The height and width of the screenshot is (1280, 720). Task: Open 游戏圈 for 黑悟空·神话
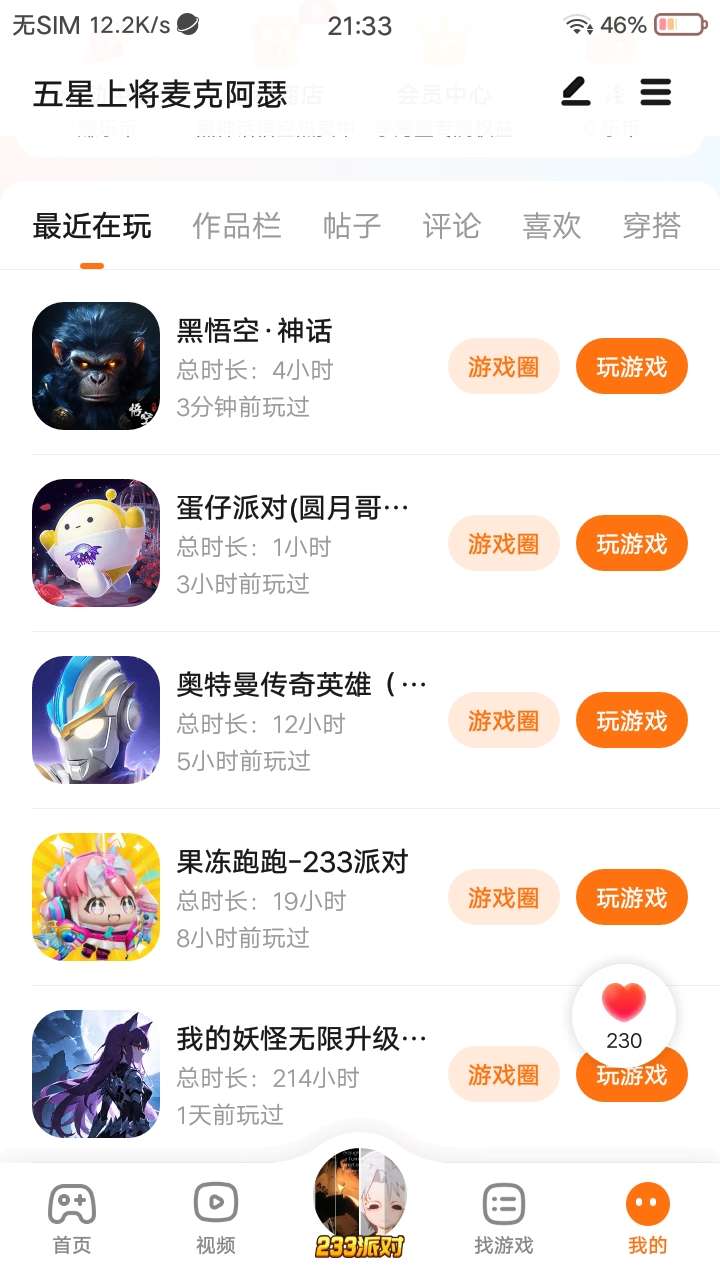pos(503,367)
